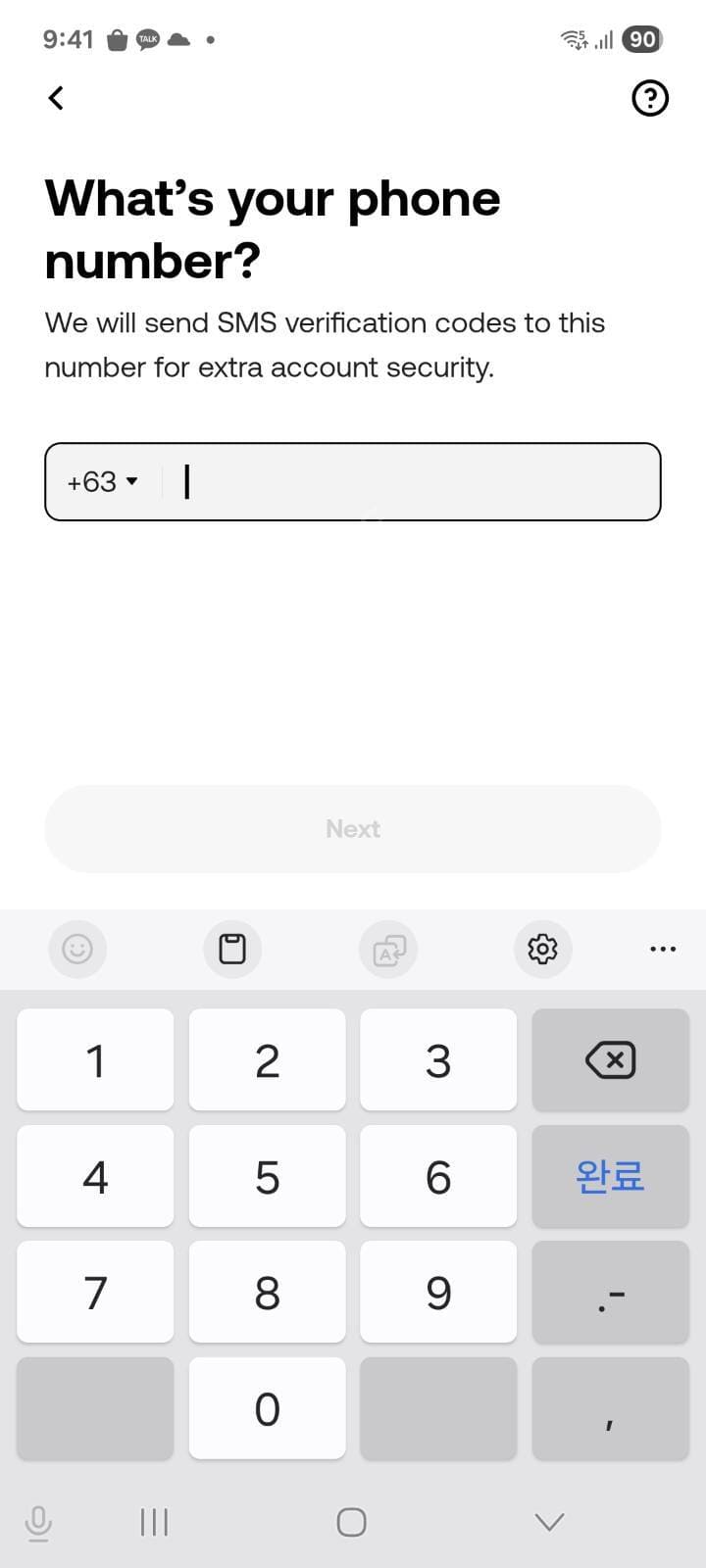The width and height of the screenshot is (706, 1568).
Task: Open the keyboard settings gear icon
Action: point(542,949)
